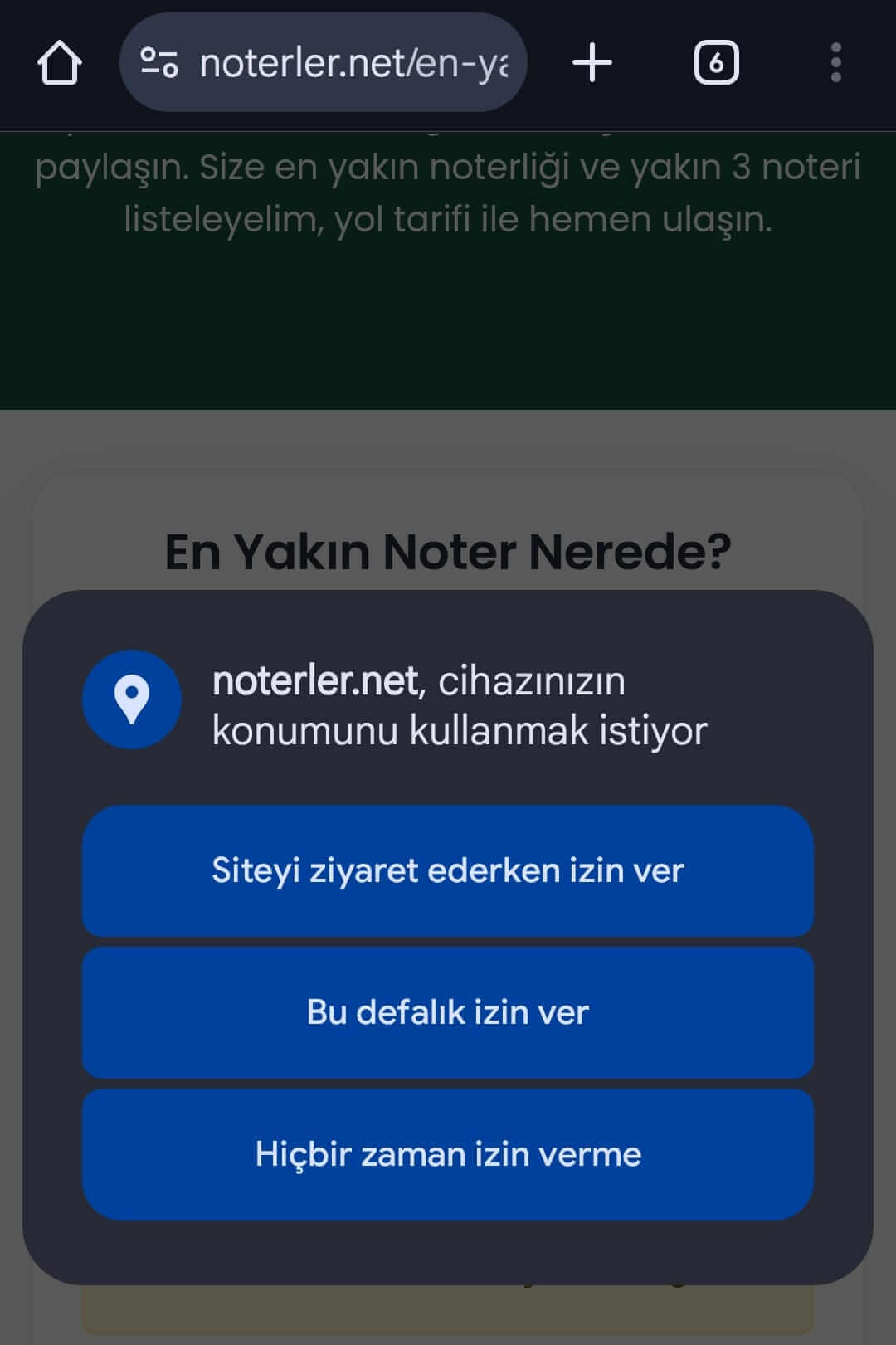Tap the plus icon to open new tab
The width and height of the screenshot is (896, 1345).
592,62
